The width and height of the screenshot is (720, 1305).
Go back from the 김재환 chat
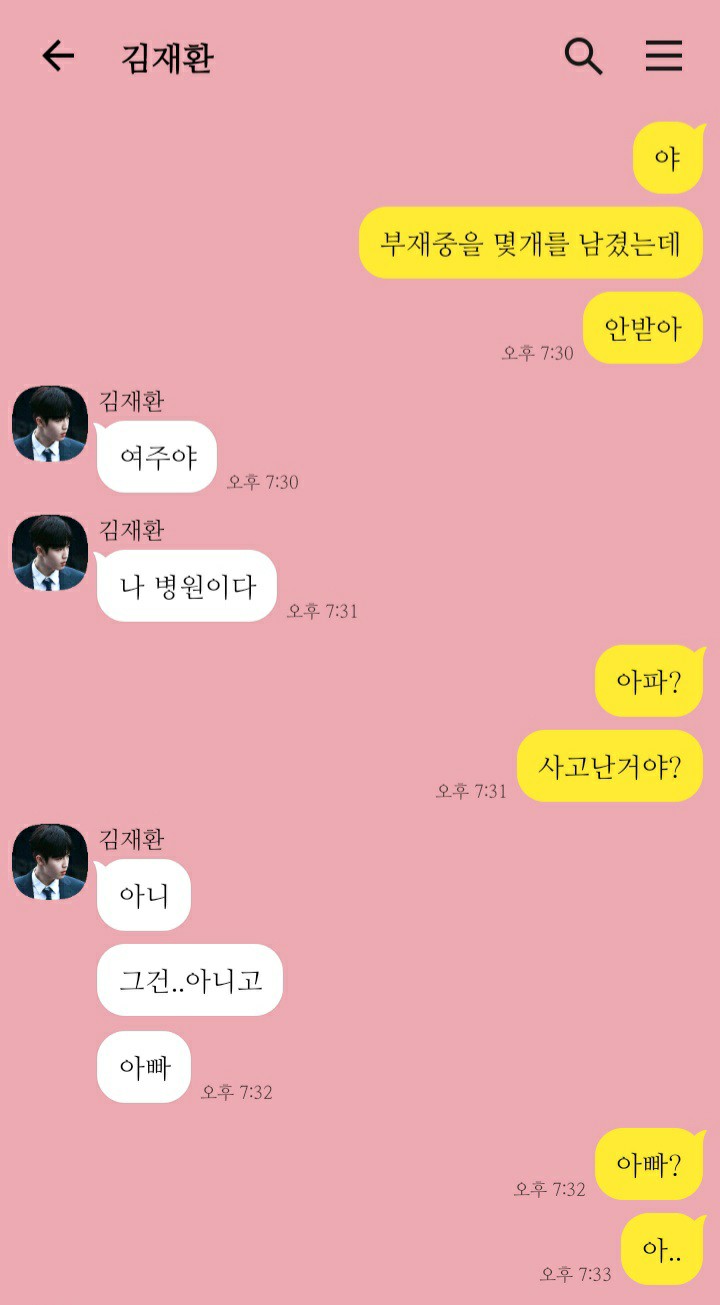point(58,56)
